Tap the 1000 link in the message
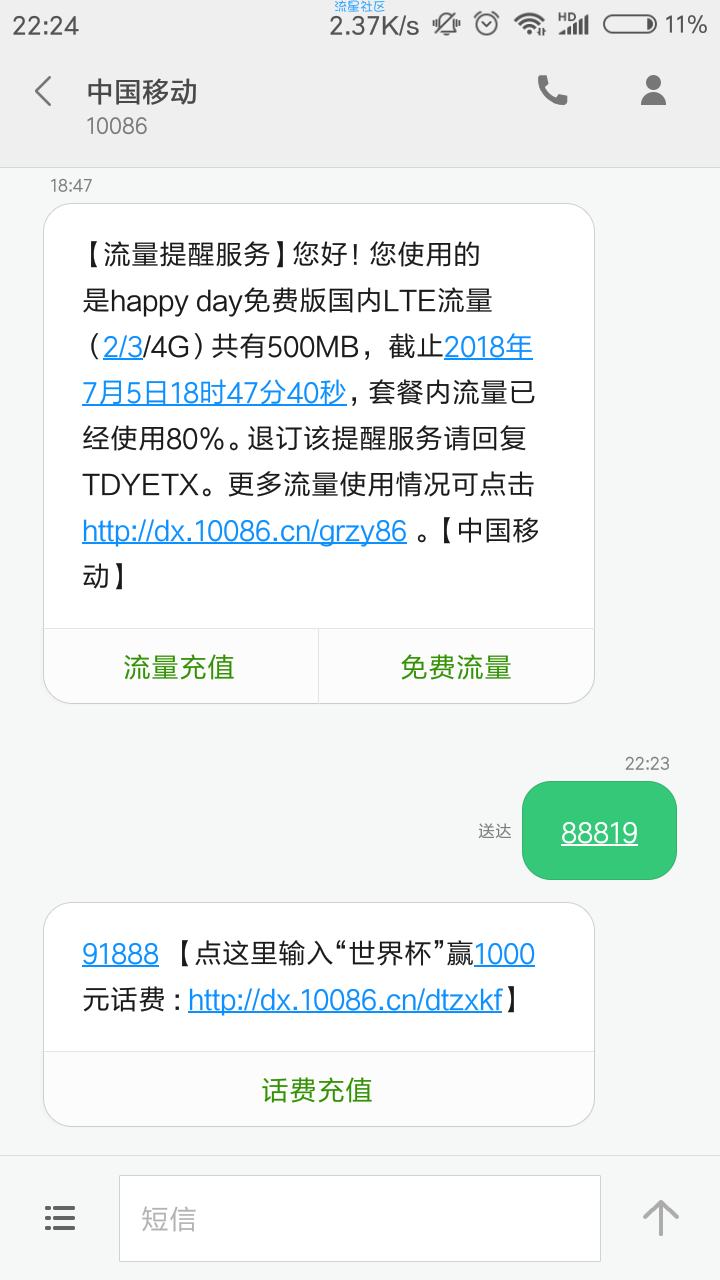This screenshot has width=720, height=1280. coord(504,954)
